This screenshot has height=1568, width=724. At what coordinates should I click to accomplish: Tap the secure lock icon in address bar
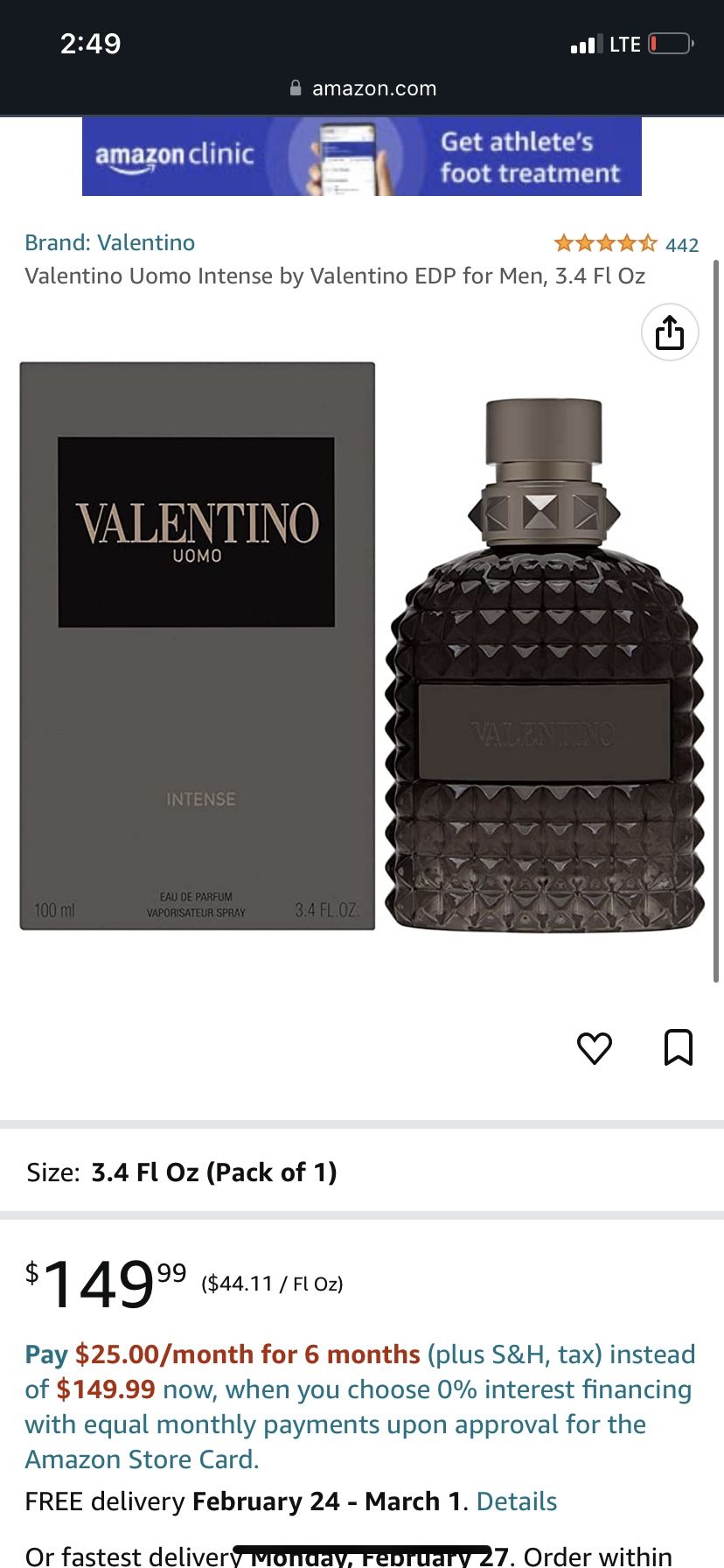click(296, 87)
